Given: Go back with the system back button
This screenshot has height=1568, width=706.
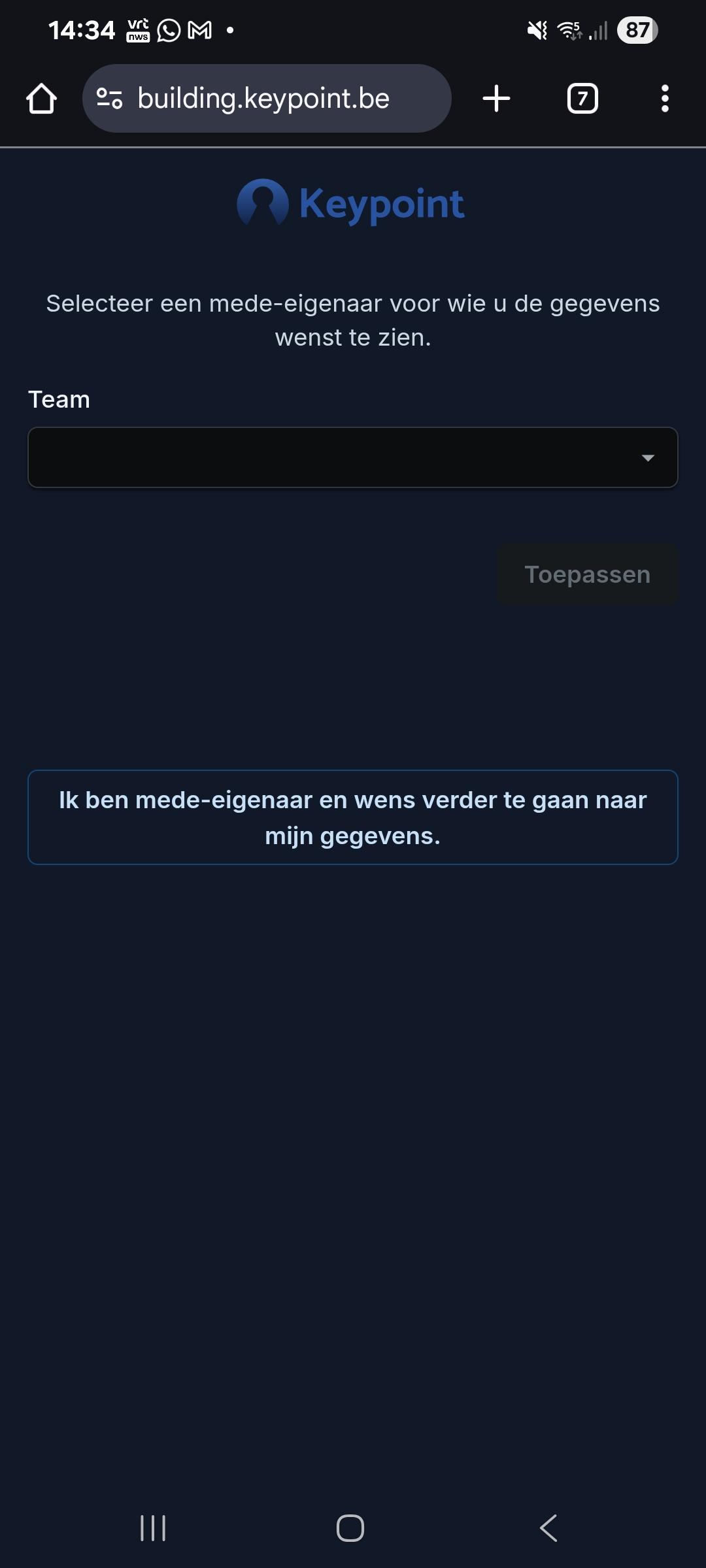Looking at the screenshot, I should pyautogui.click(x=548, y=1528).
